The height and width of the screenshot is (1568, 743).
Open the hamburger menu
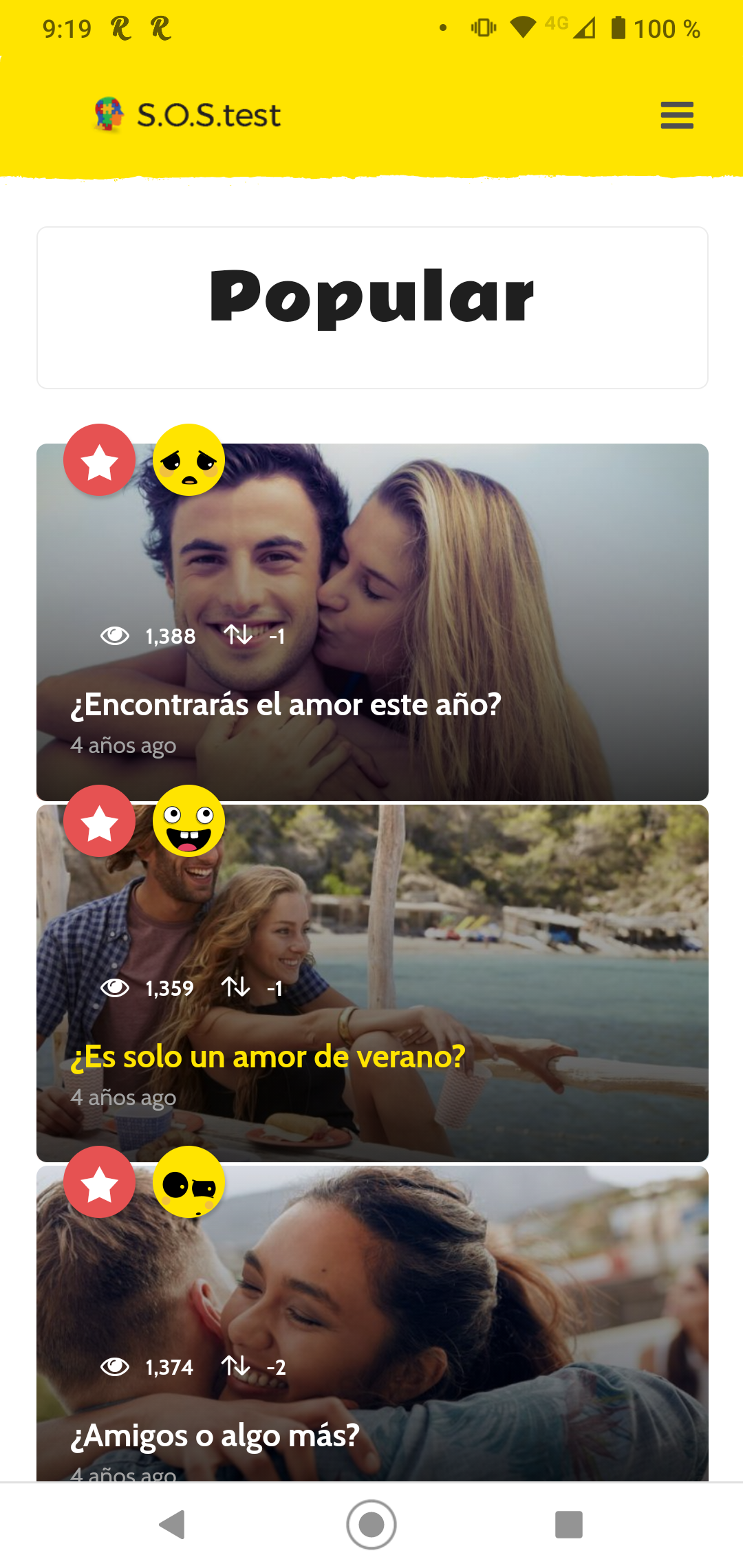[677, 115]
